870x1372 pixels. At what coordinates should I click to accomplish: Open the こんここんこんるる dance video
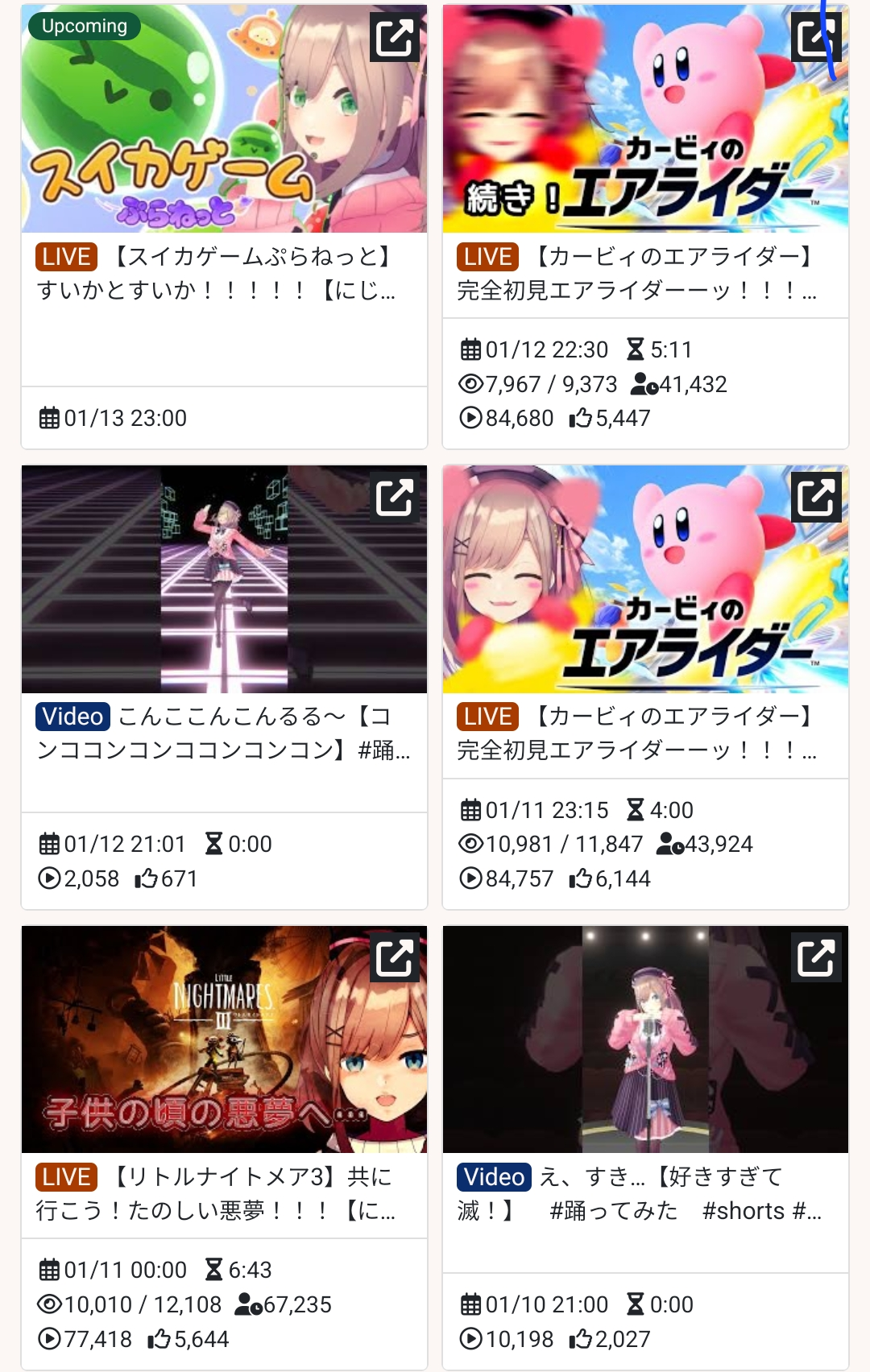tap(224, 688)
